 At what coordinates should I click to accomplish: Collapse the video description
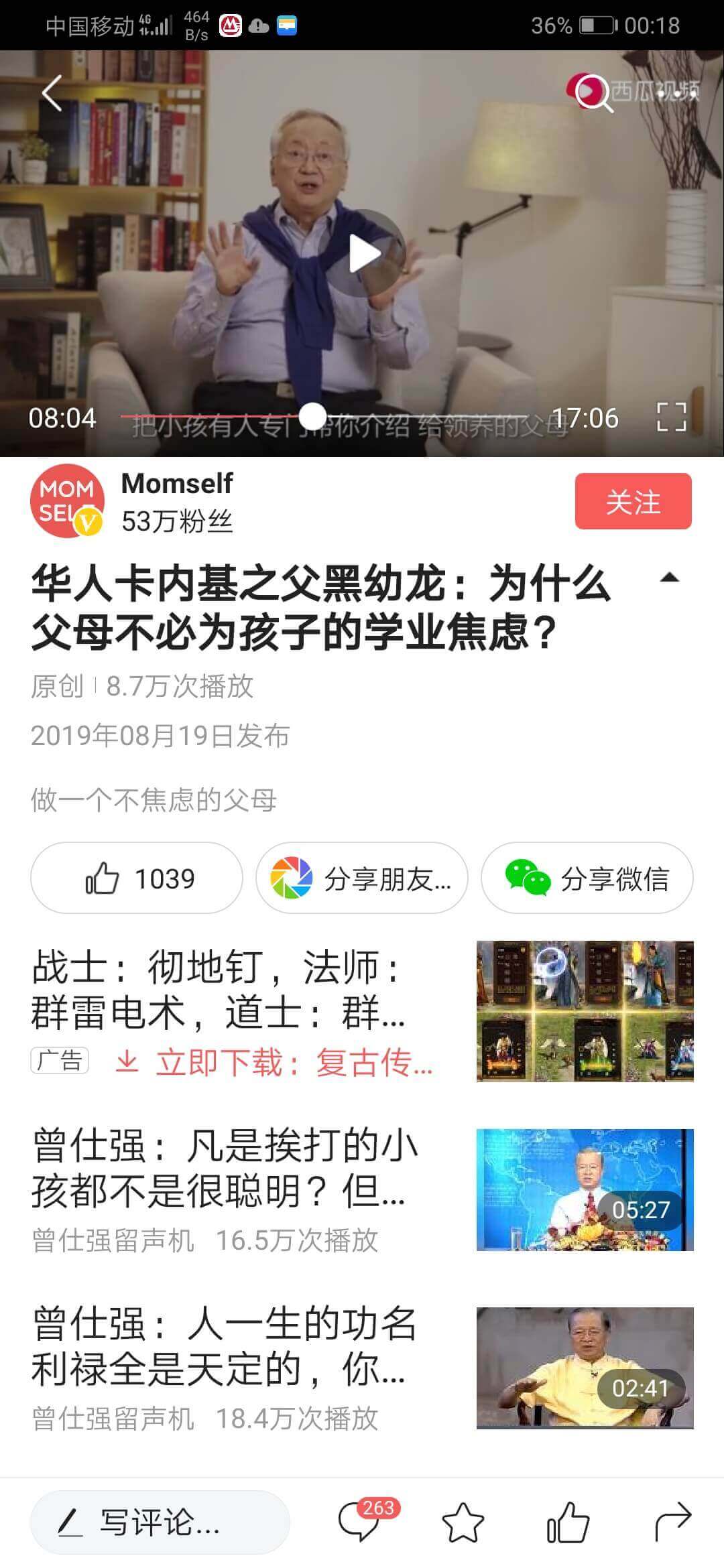tap(669, 578)
